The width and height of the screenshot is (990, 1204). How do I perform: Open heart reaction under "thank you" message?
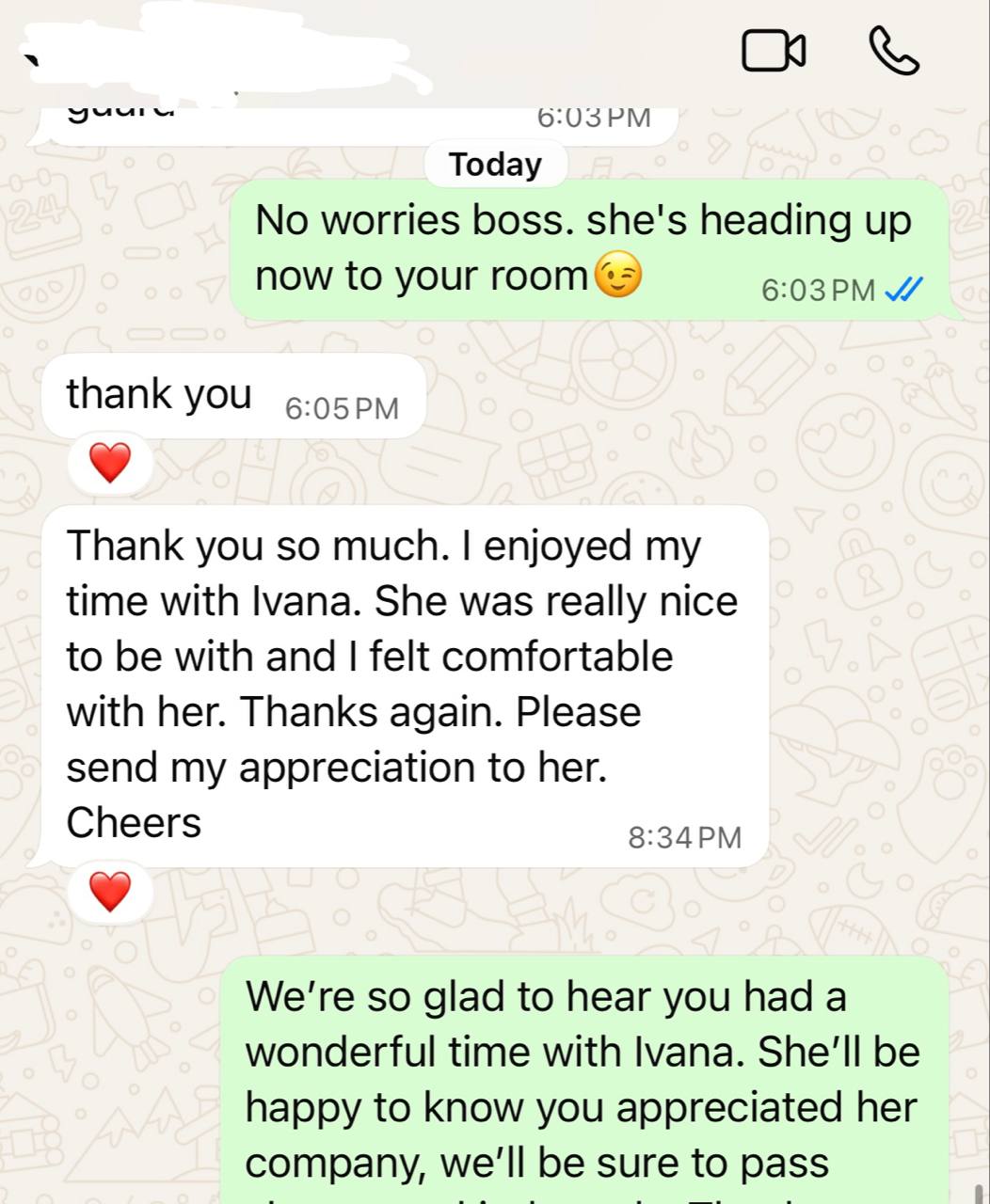[109, 464]
